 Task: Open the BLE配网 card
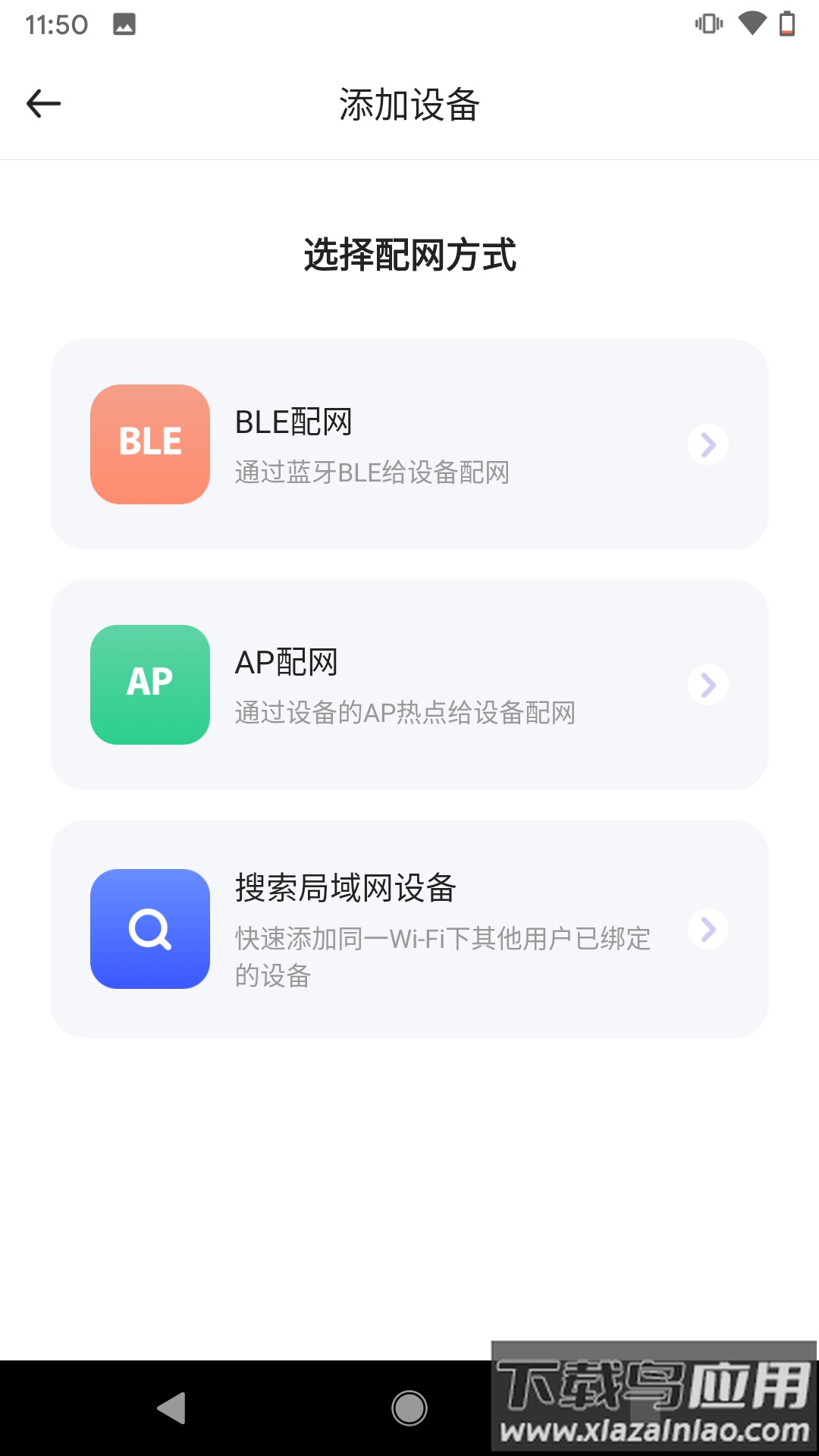click(x=409, y=445)
